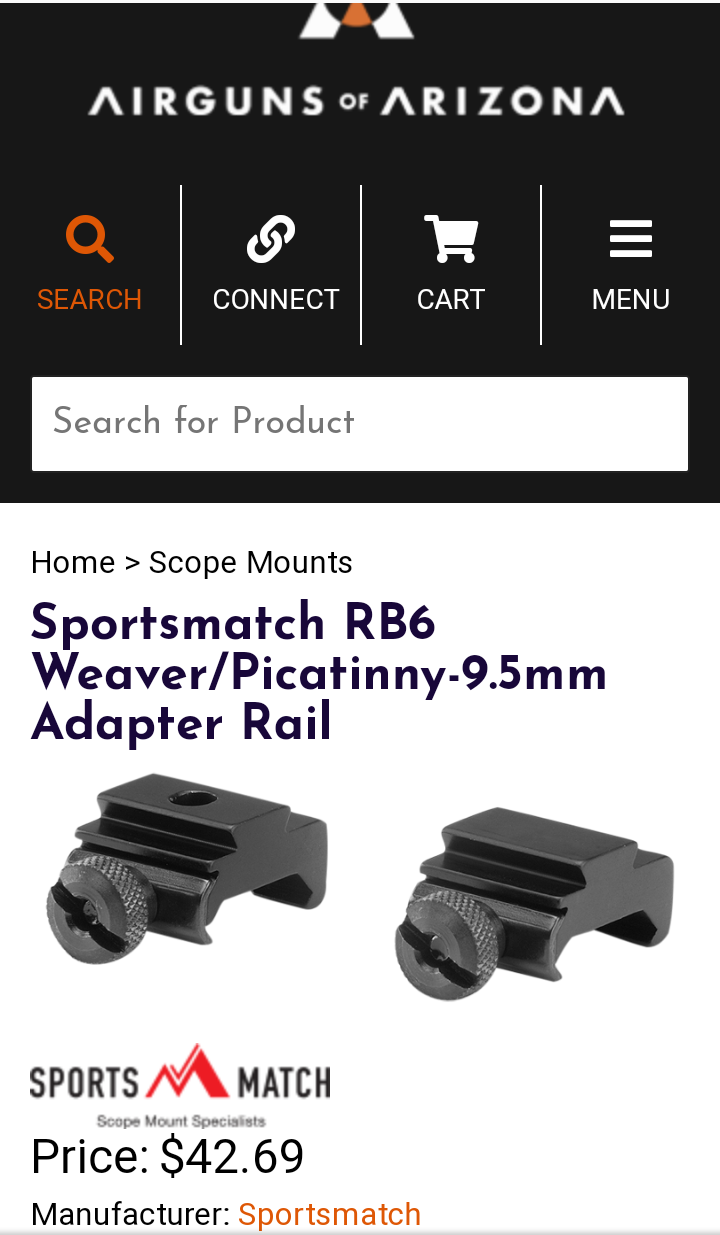Open the Sportsmatch manufacturer link
This screenshot has height=1235, width=720.
pyautogui.click(x=329, y=1214)
